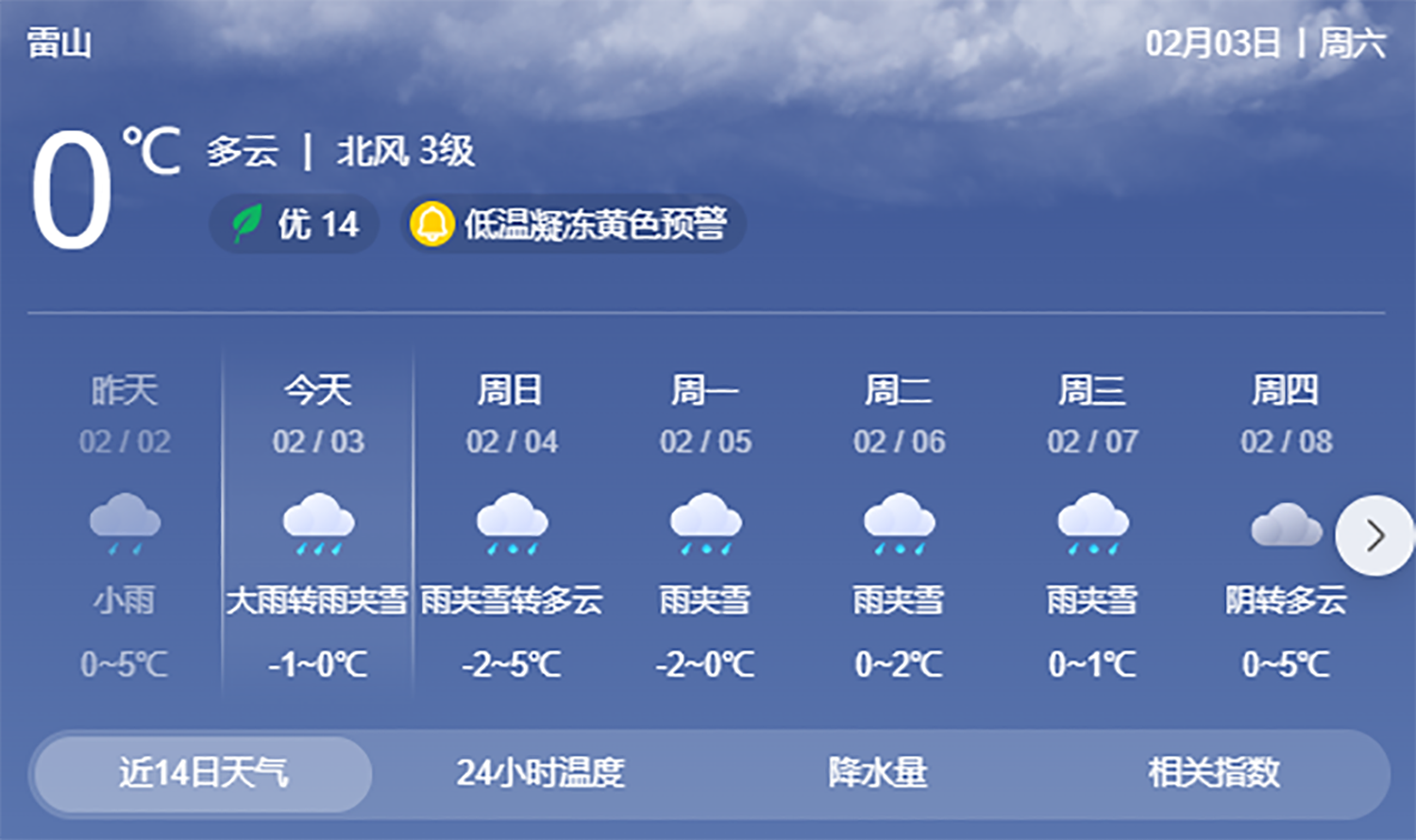Select the 周日 02/04 forecast
Image resolution: width=1416 pixels, height=840 pixels.
click(512, 524)
